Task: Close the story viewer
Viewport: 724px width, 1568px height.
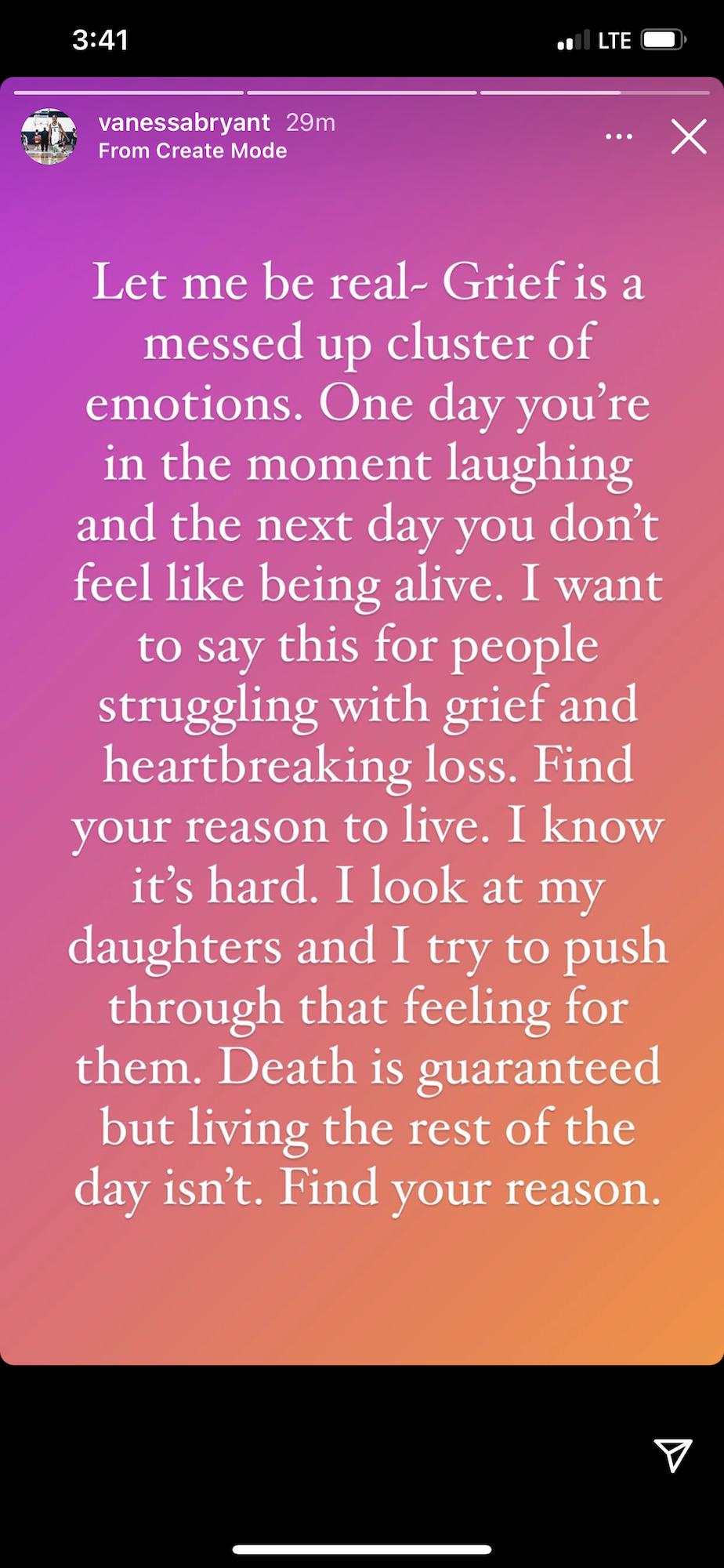Action: (689, 137)
